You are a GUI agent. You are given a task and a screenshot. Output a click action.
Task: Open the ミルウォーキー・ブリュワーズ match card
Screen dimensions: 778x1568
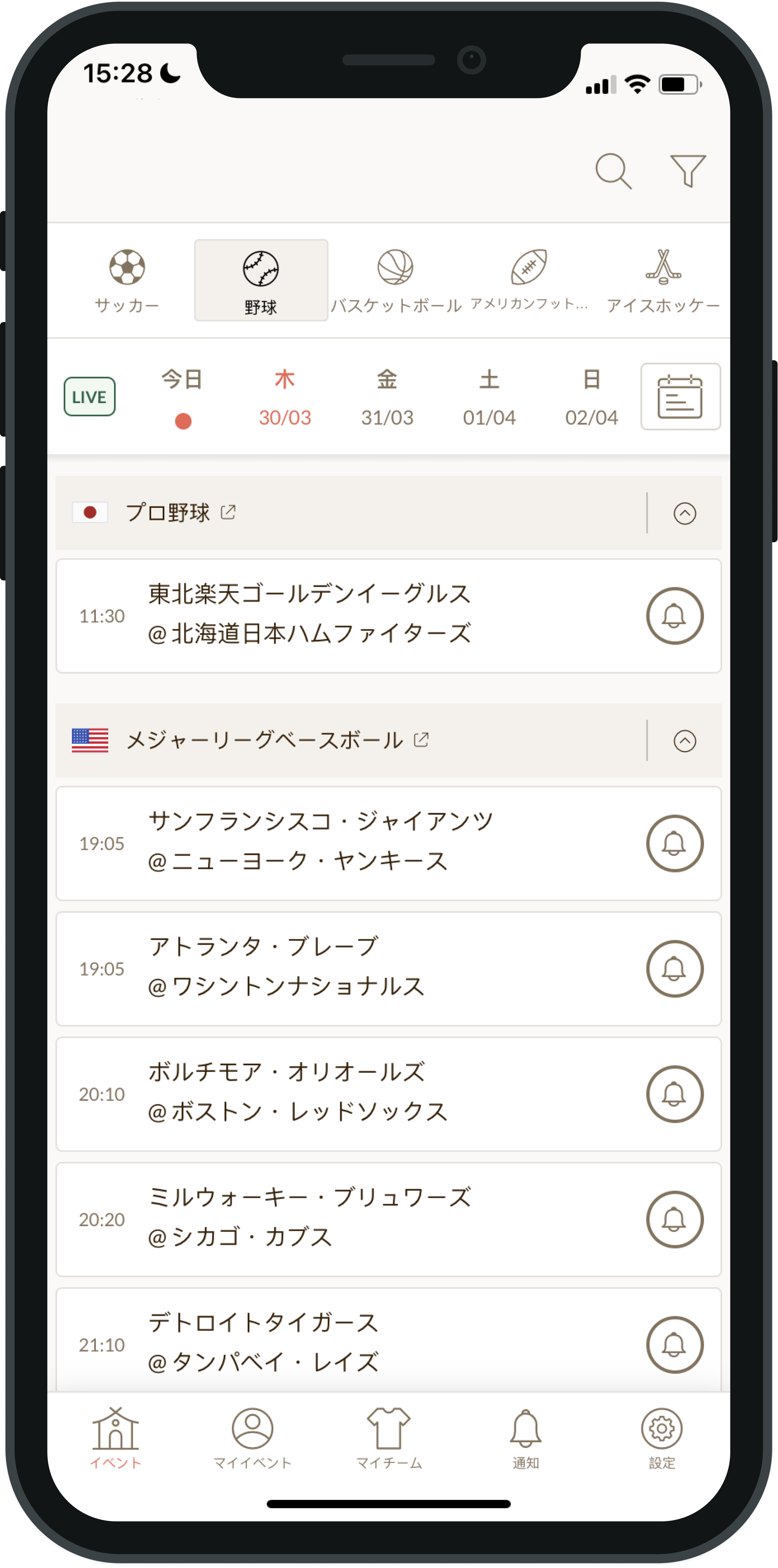341,1219
